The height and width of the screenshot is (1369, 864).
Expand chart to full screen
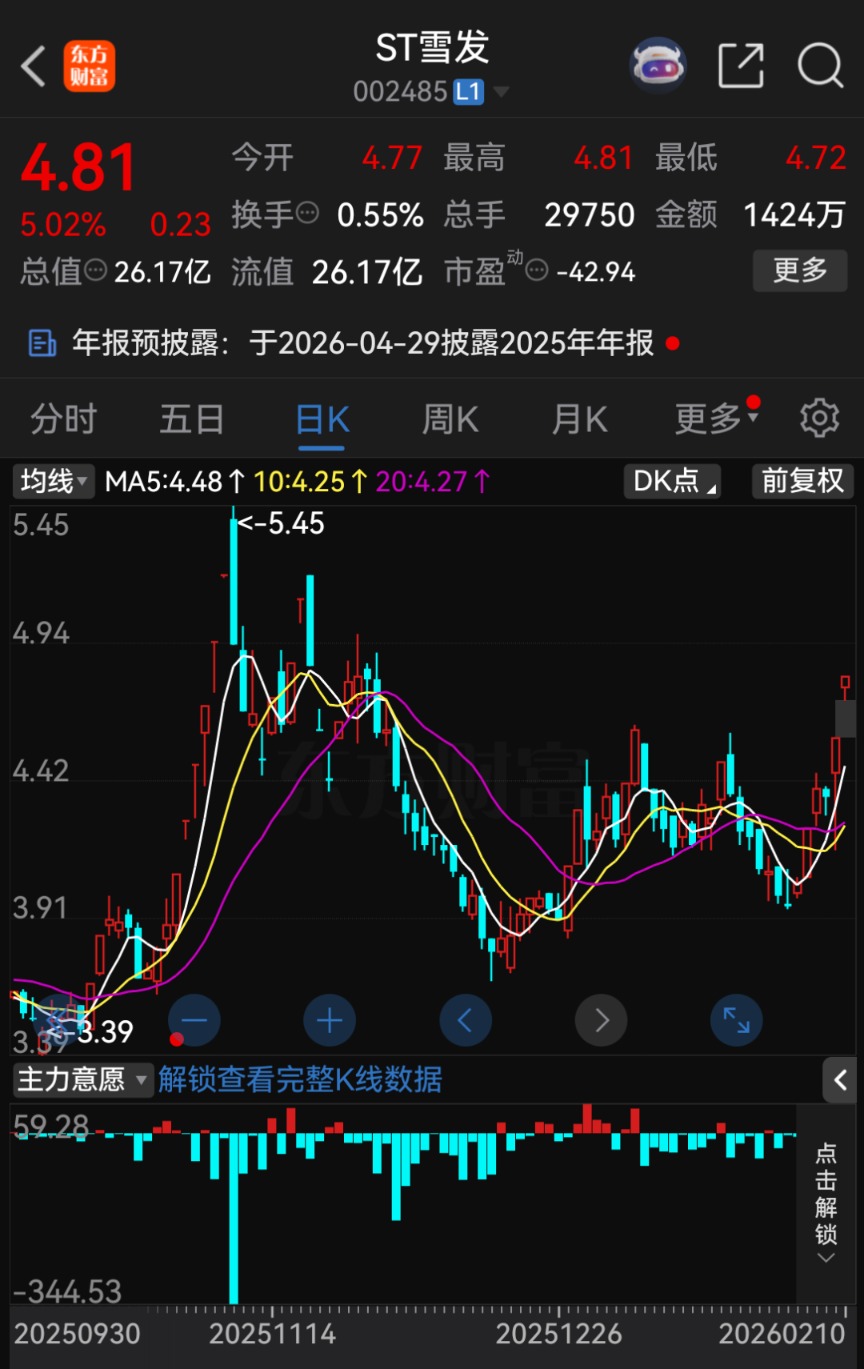tap(737, 1021)
